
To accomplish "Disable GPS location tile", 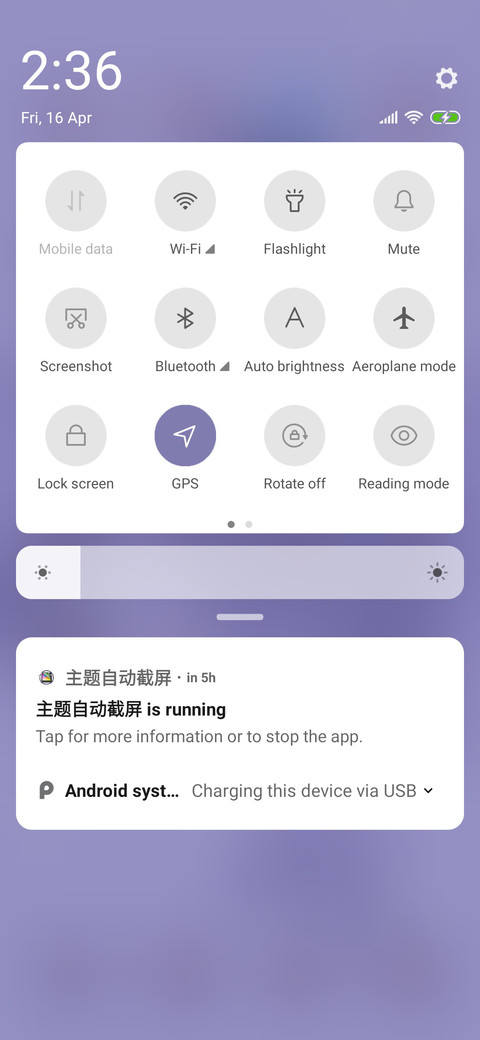I will (185, 436).
